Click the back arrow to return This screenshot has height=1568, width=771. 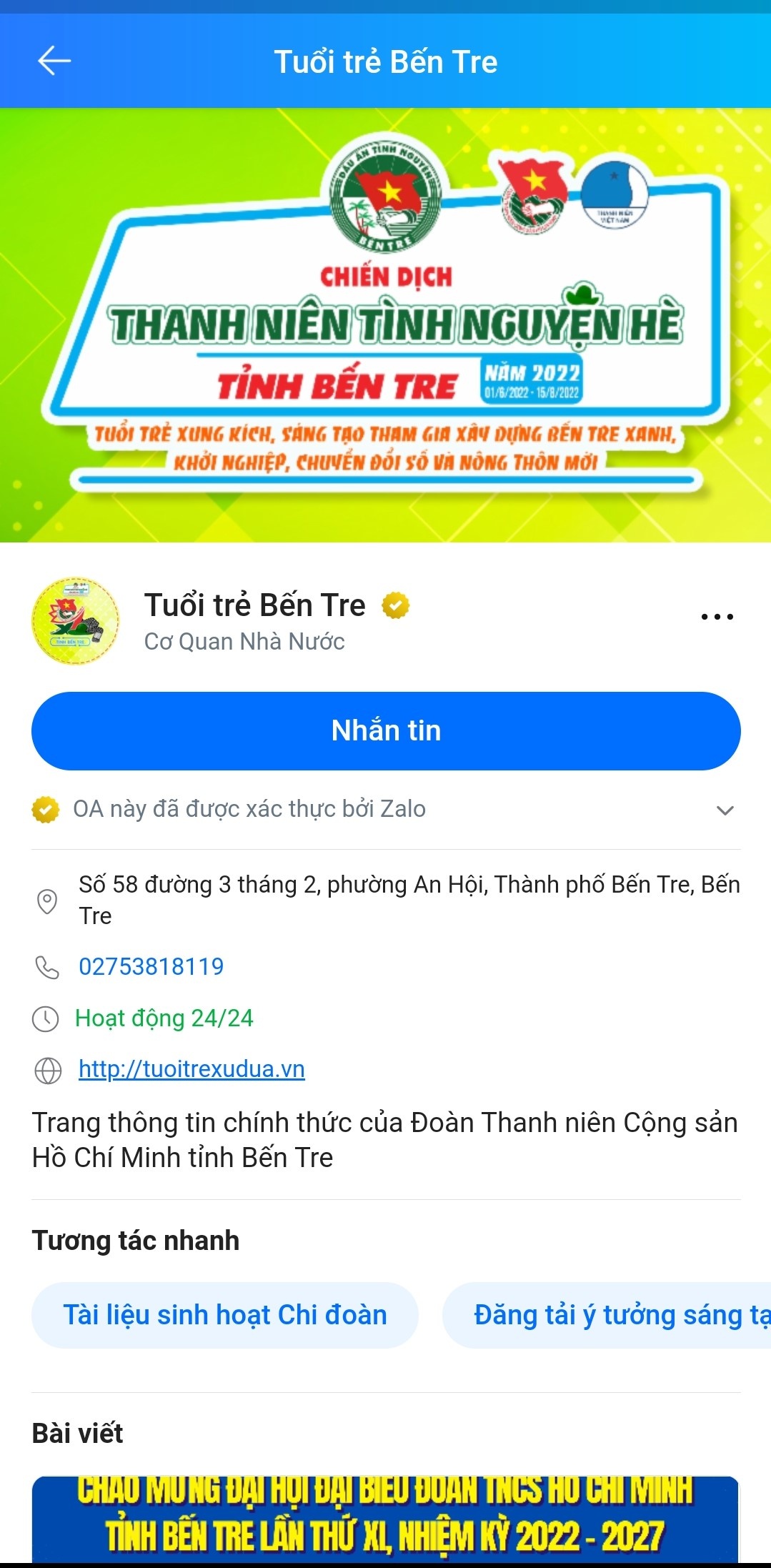point(51,61)
